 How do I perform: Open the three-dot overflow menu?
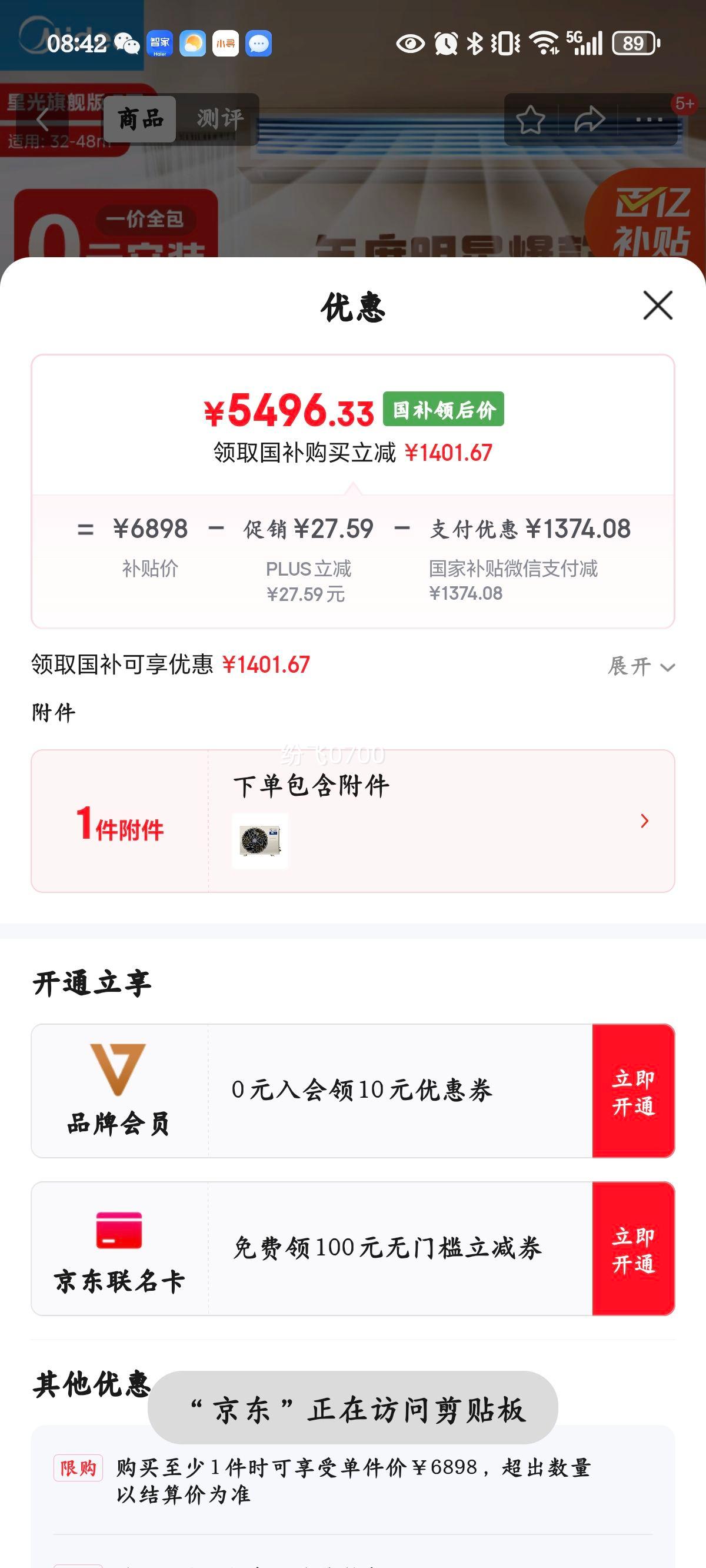click(649, 119)
